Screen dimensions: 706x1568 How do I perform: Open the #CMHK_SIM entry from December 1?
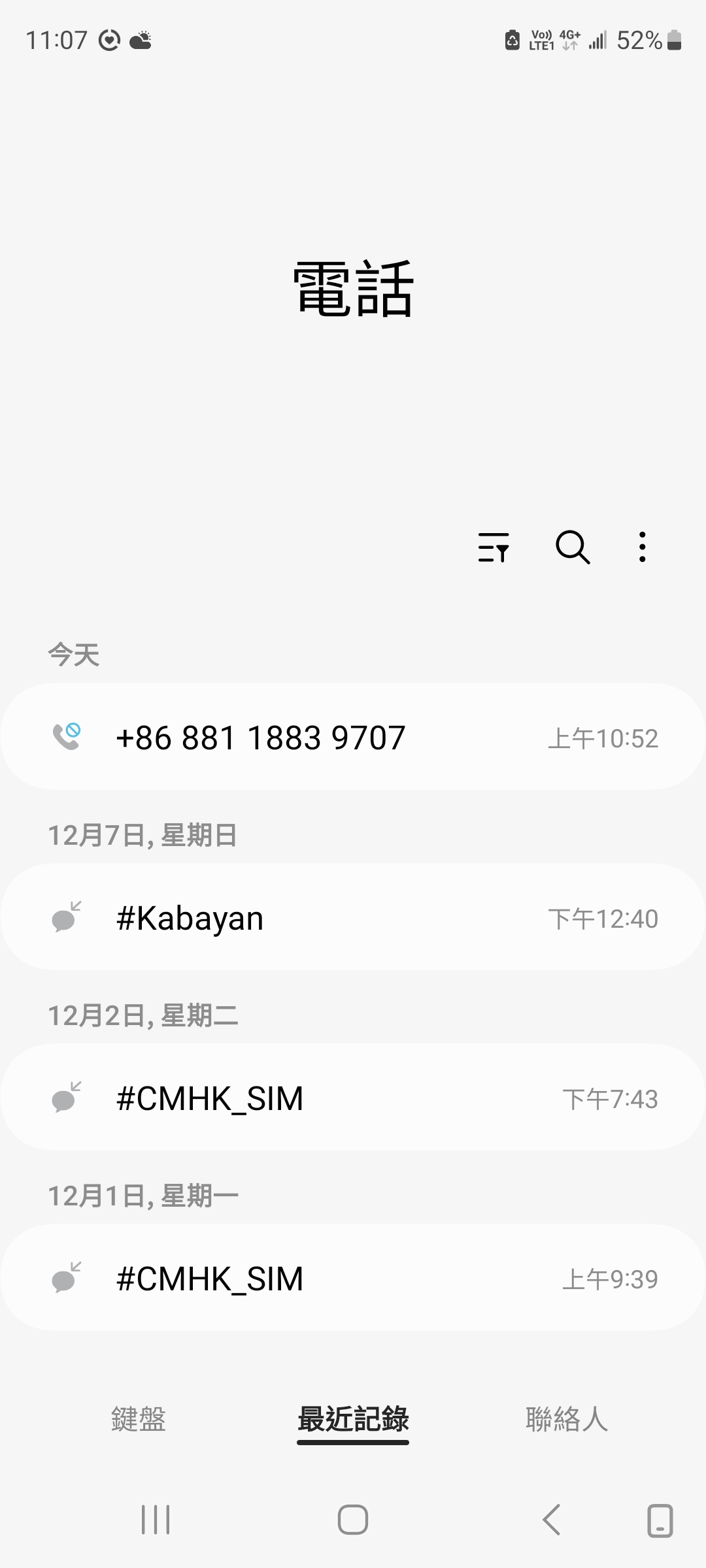[x=353, y=1279]
